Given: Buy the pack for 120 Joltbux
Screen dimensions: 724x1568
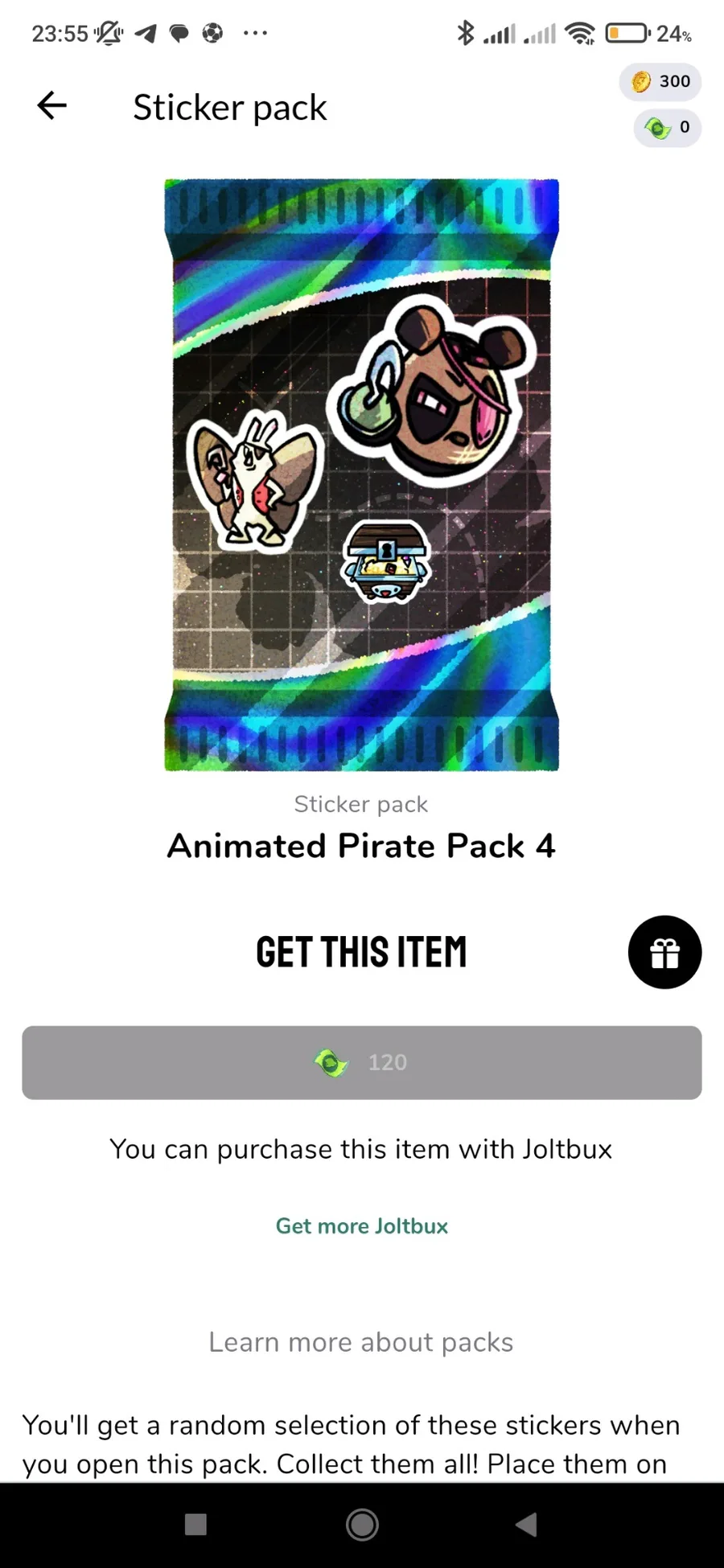Looking at the screenshot, I should pyautogui.click(x=362, y=1062).
